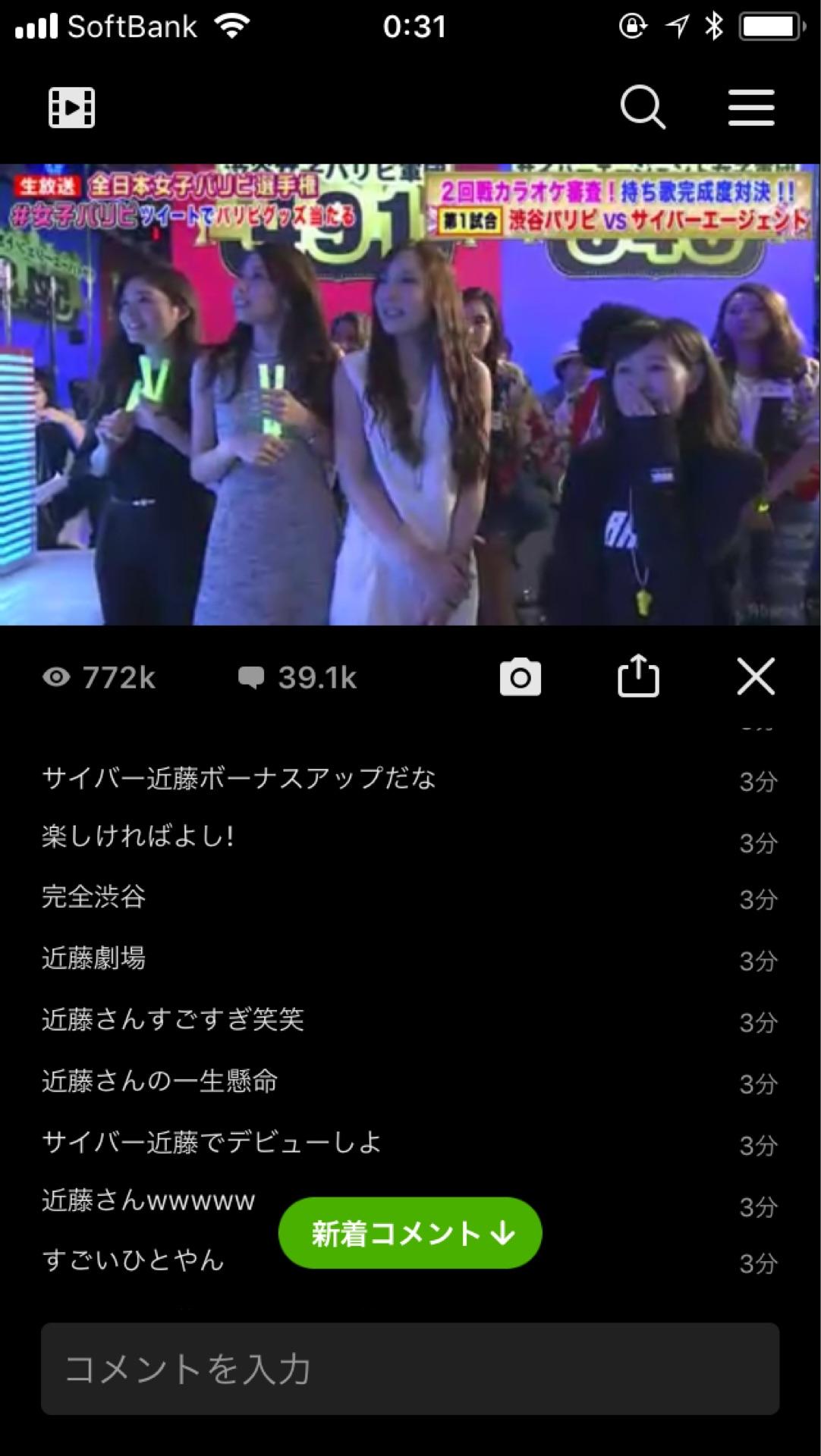
Task: Open search using the magnifier icon
Action: point(642,107)
